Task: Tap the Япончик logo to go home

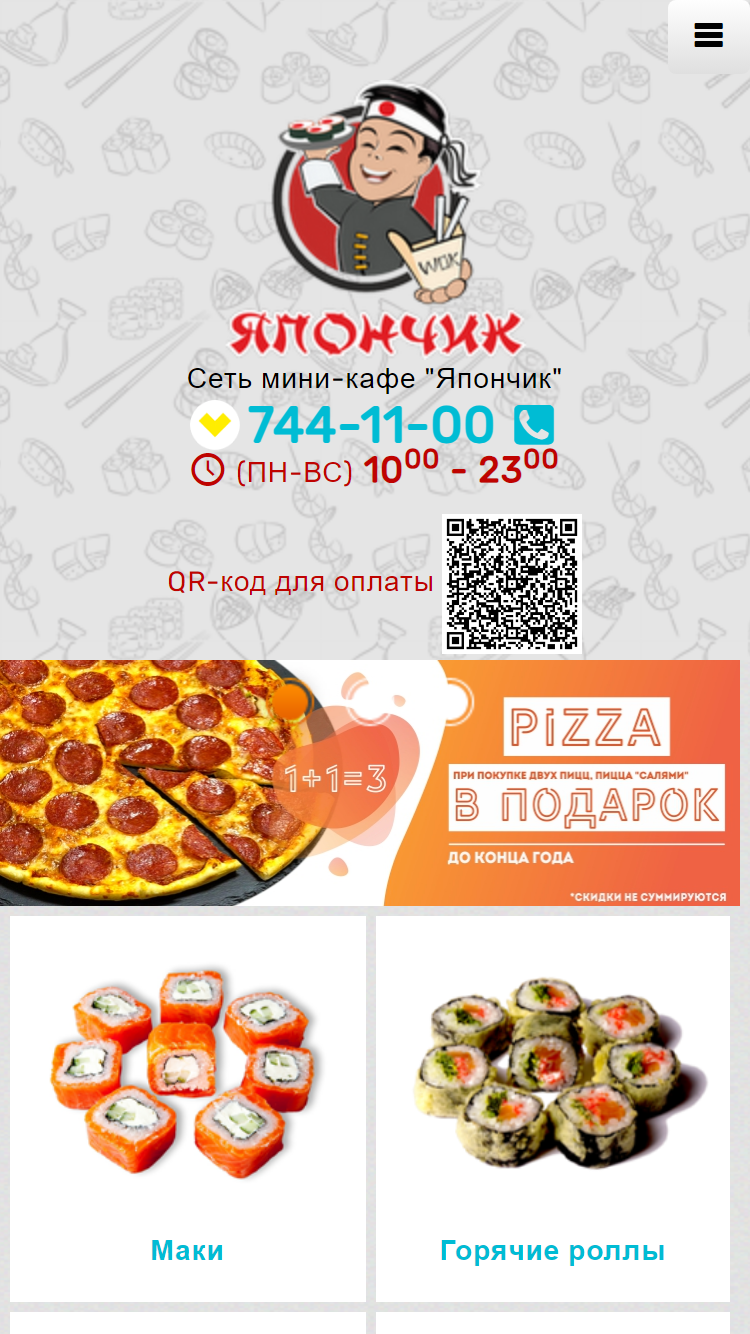Action: pos(375,218)
